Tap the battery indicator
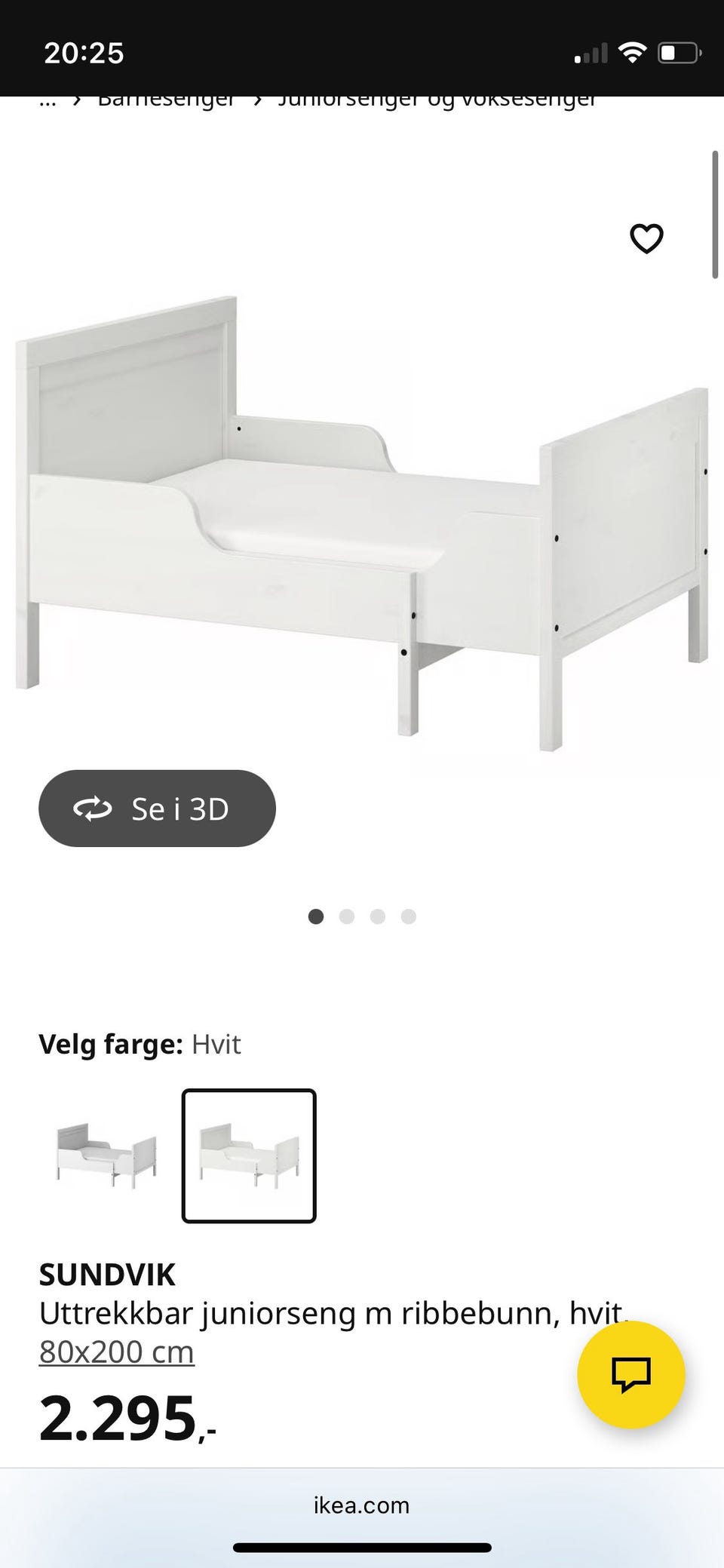The height and width of the screenshot is (1568, 724). click(677, 51)
